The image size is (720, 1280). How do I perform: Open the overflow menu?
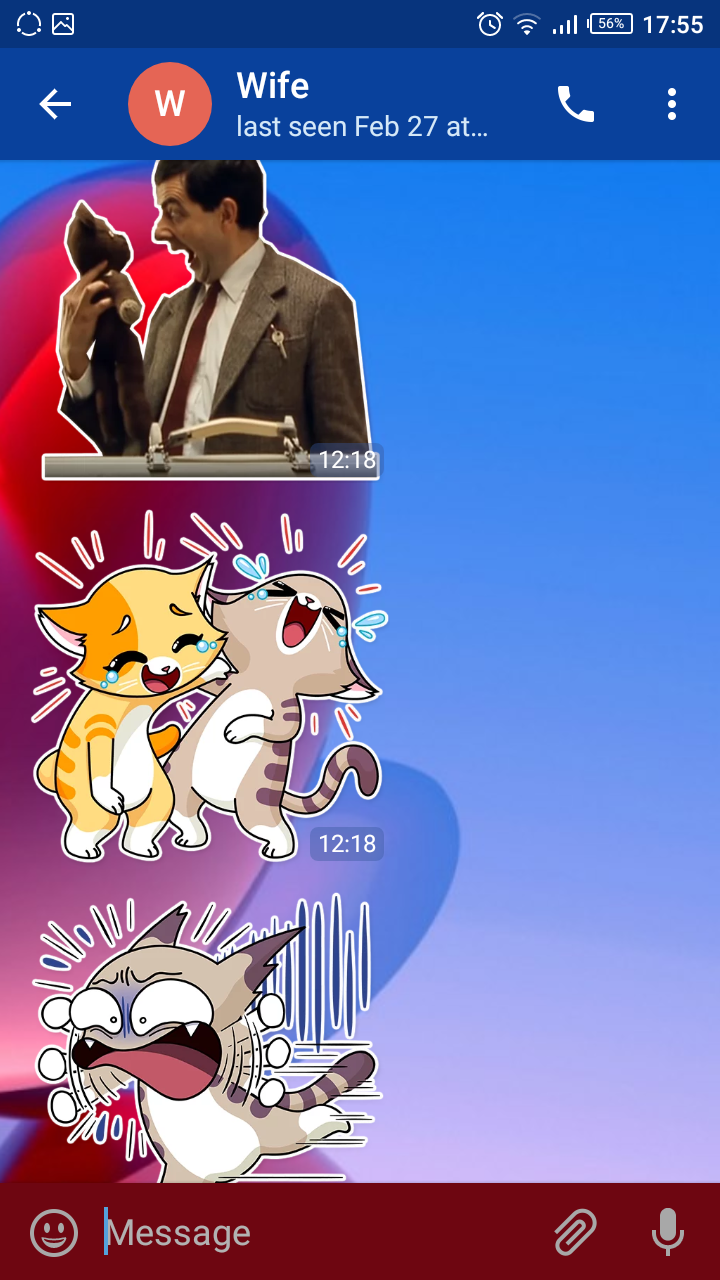click(671, 104)
